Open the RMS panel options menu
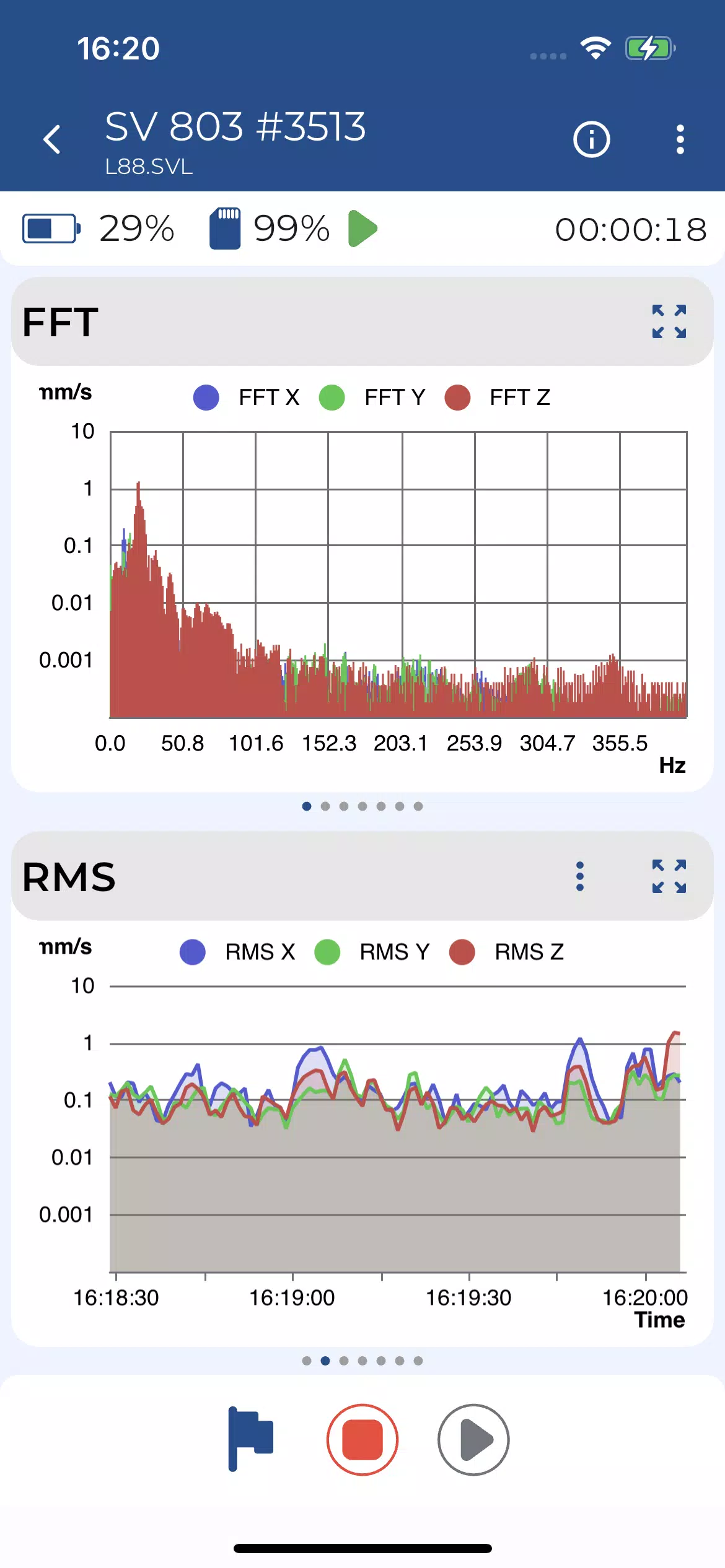This screenshot has height=1568, width=725. click(580, 876)
